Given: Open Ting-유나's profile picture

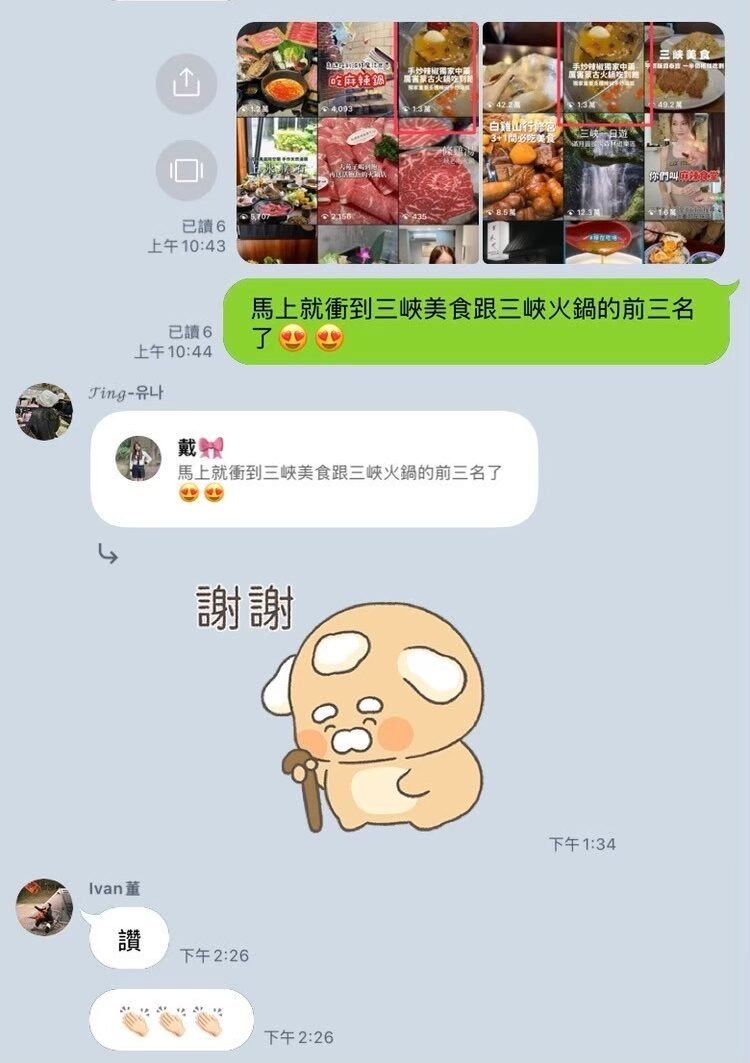Looking at the screenshot, I should pos(44,411).
